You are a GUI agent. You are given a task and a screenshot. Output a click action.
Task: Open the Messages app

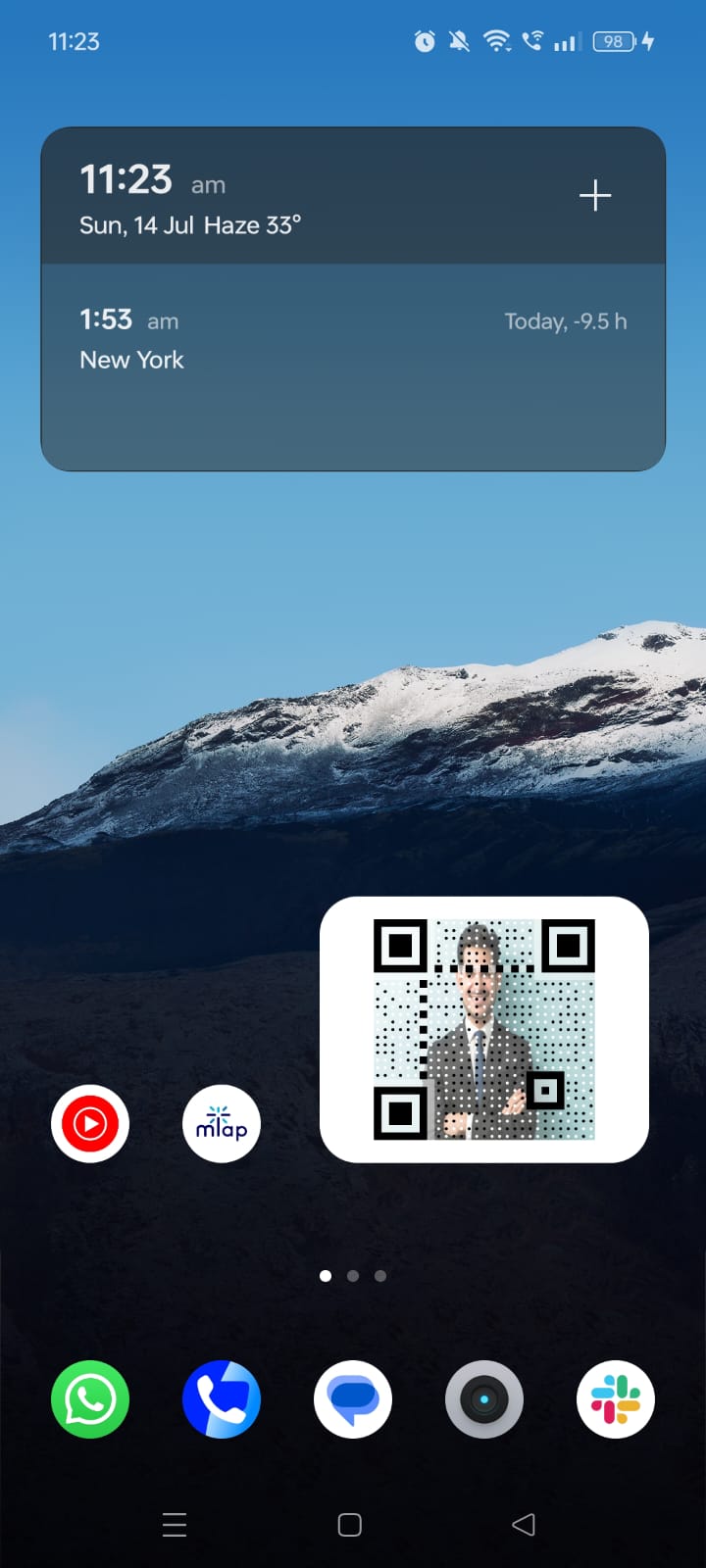[x=353, y=1399]
